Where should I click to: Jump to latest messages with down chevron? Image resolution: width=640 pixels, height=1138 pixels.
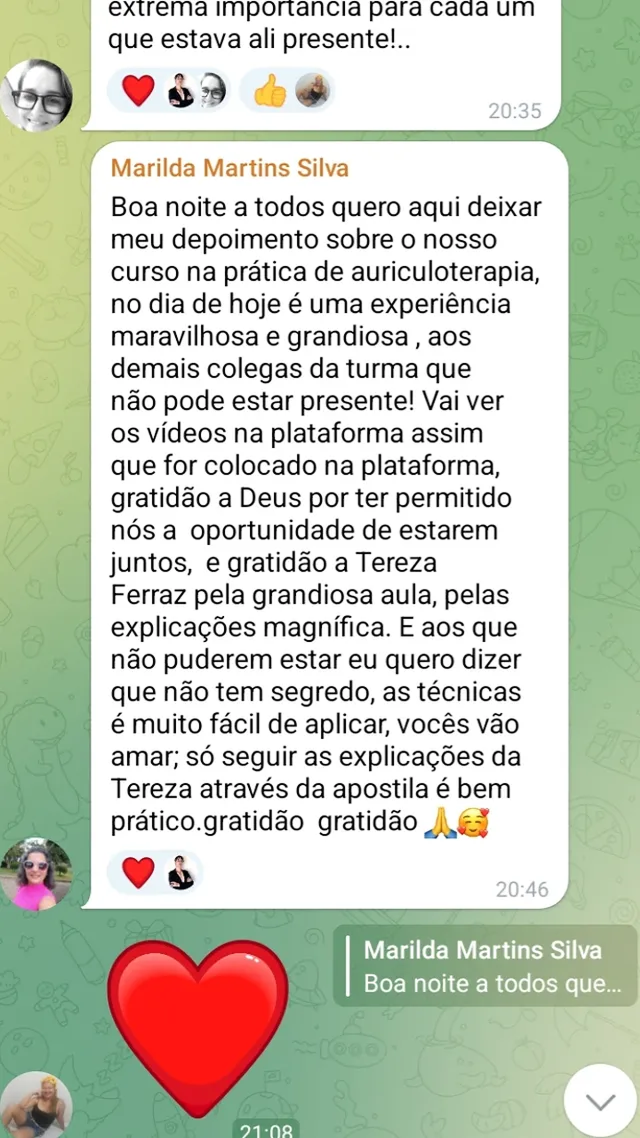(x=600, y=1102)
